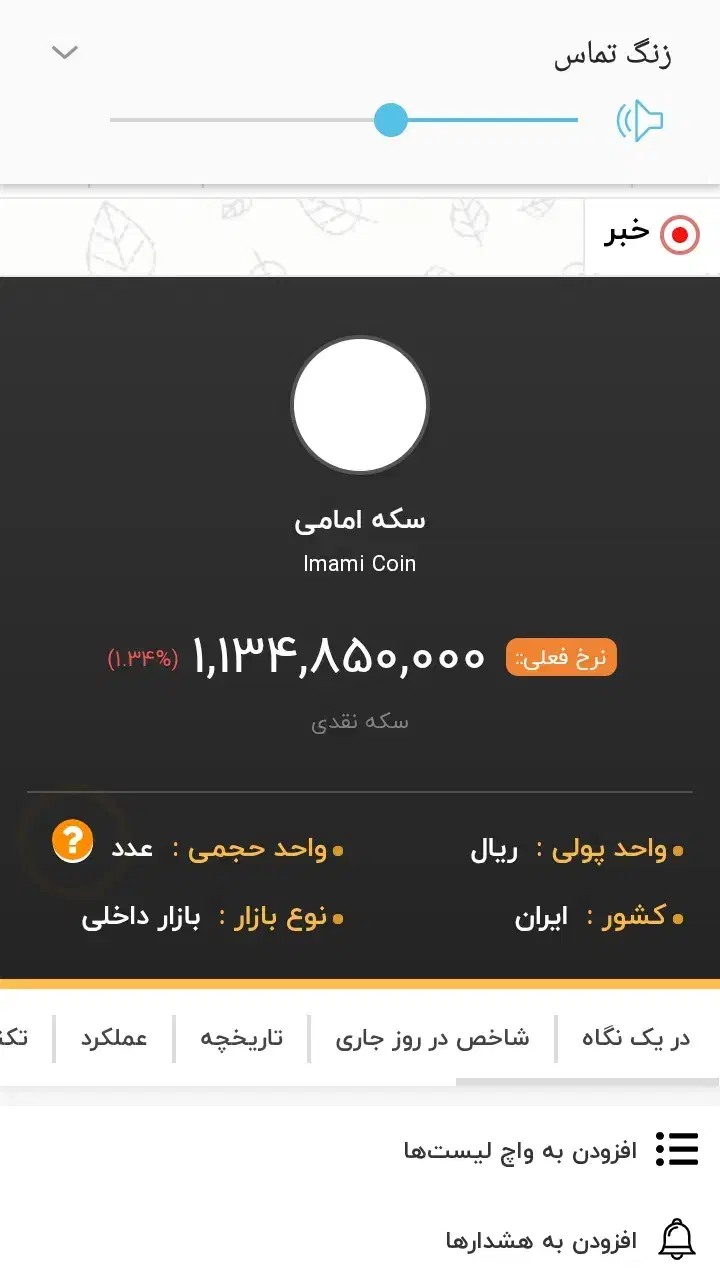Screen dimensions: 720x1280
Task: Open the orange question mark help
Action: pos(72,842)
